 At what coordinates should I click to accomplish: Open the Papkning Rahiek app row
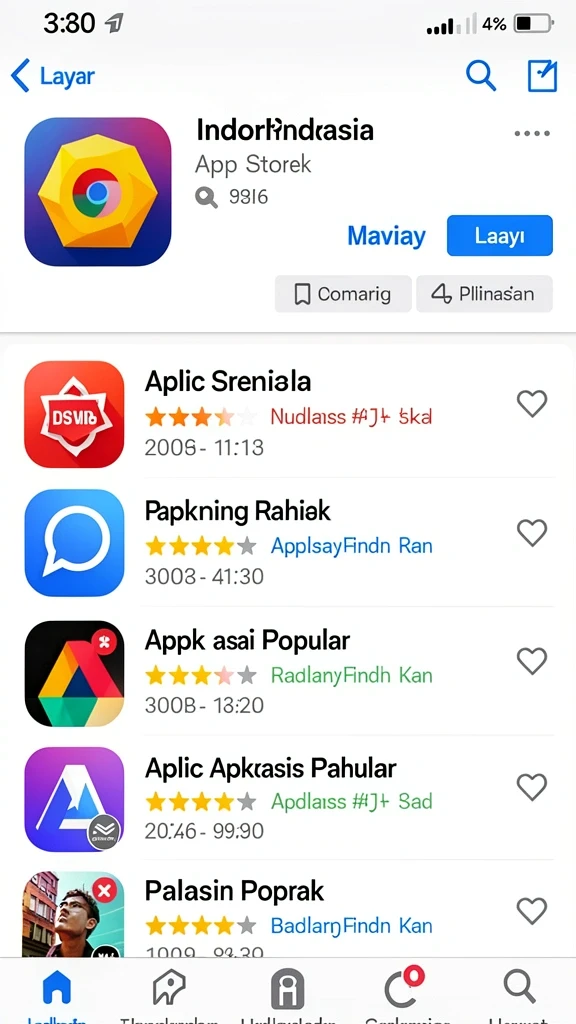coord(288,543)
